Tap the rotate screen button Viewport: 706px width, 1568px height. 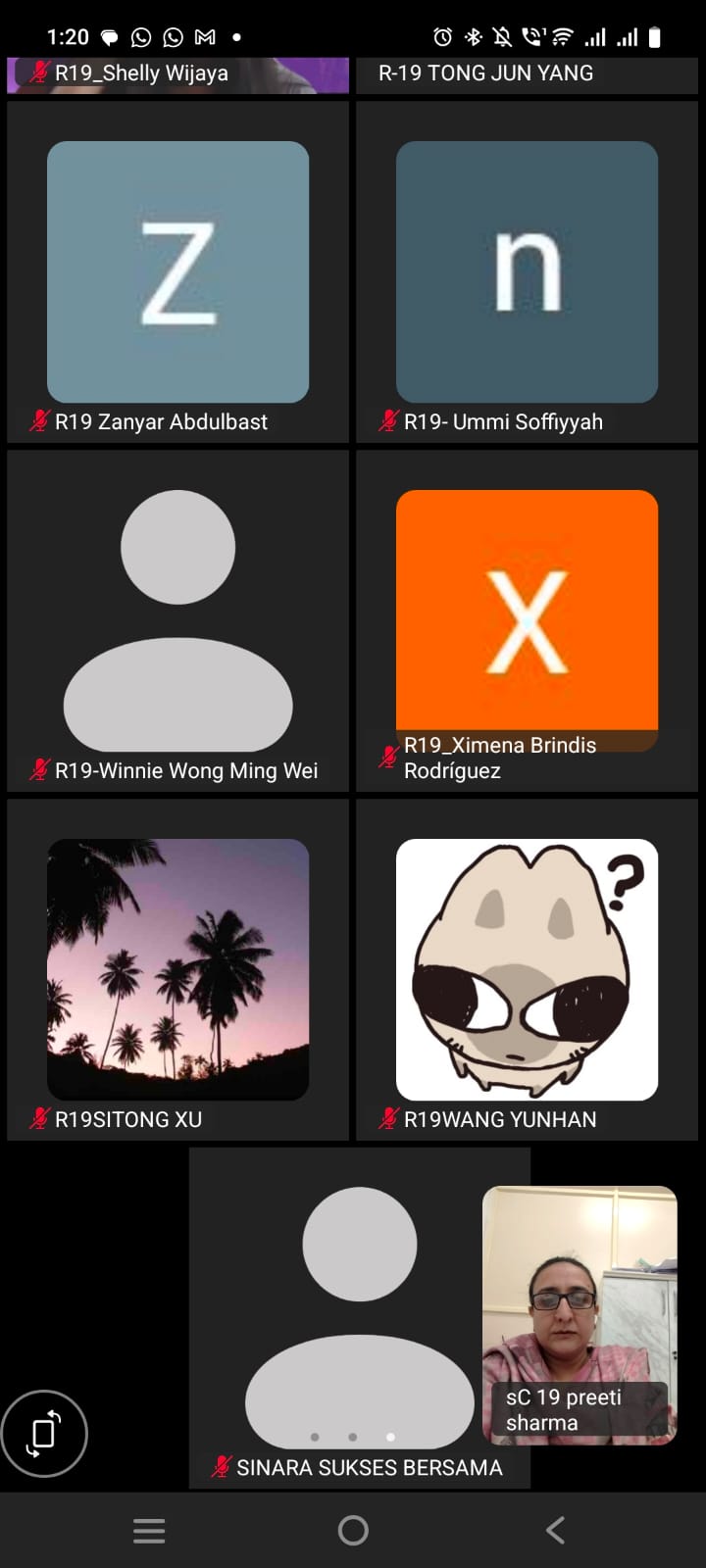pos(44,1433)
